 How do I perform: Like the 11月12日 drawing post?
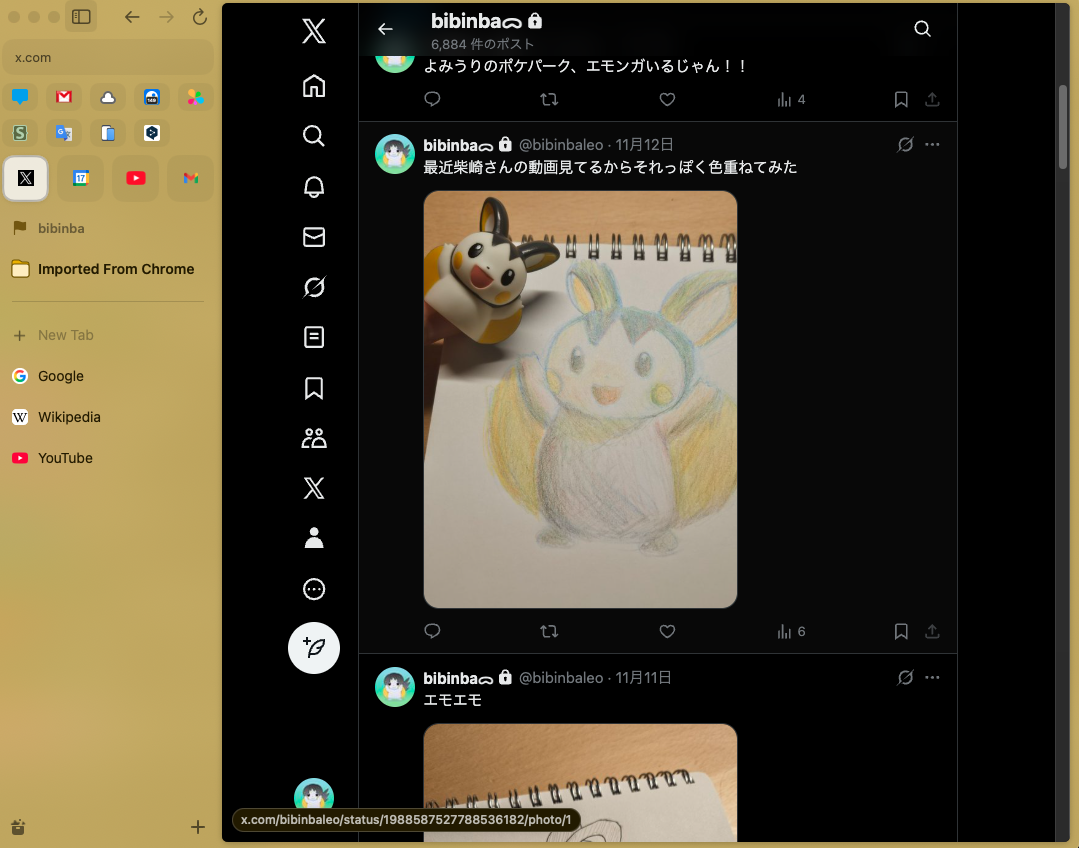[667, 631]
